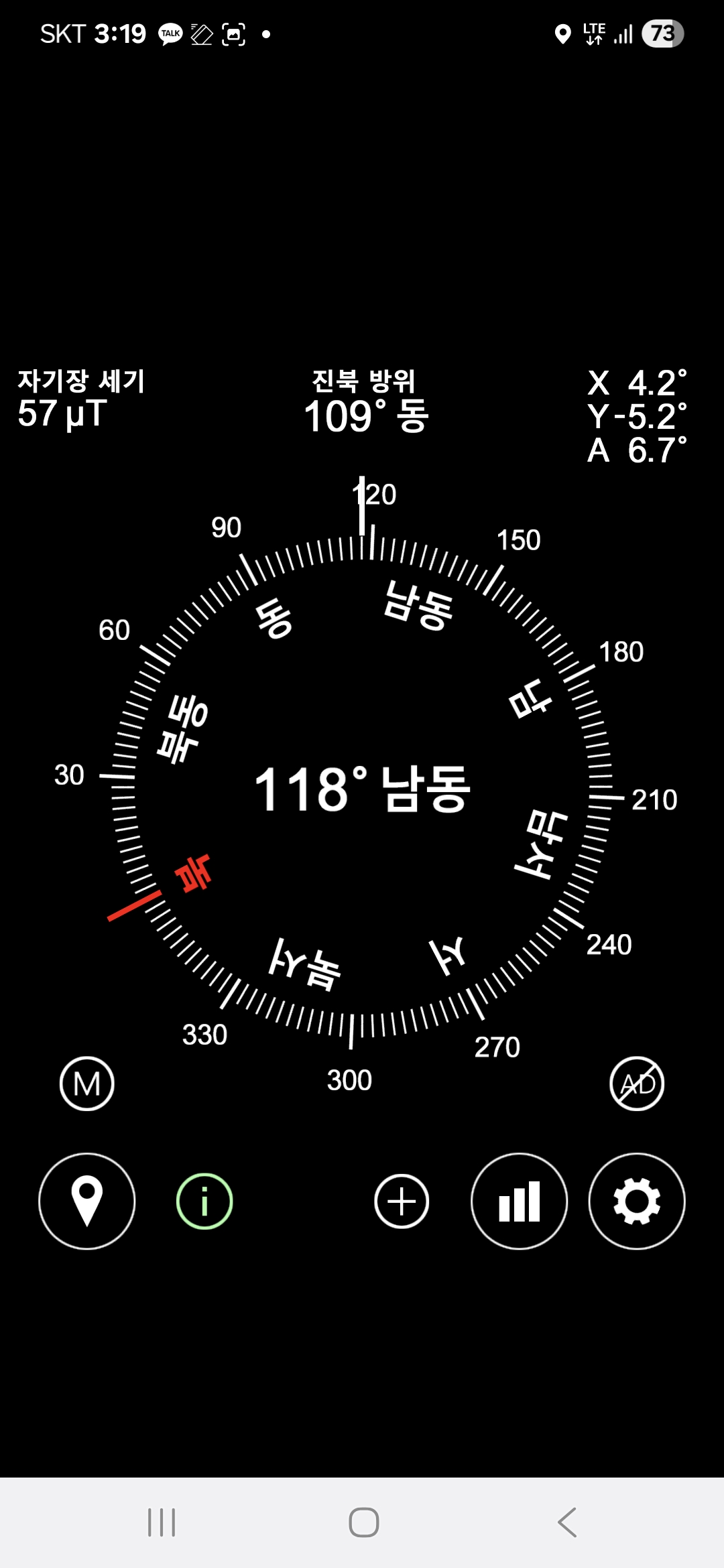The width and height of the screenshot is (724, 1568).
Task: Open the location pin button
Action: tap(87, 1201)
